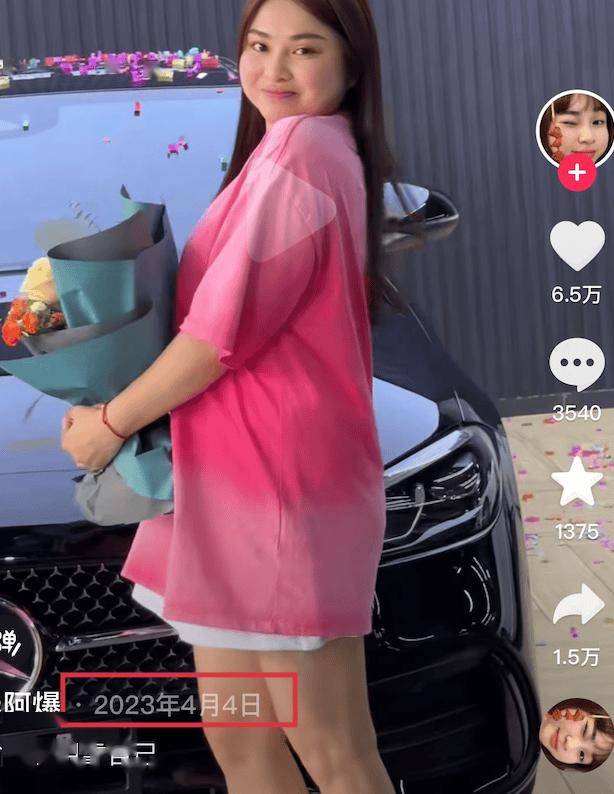
Task: Share this video using the arrow icon
Action: [x=577, y=606]
